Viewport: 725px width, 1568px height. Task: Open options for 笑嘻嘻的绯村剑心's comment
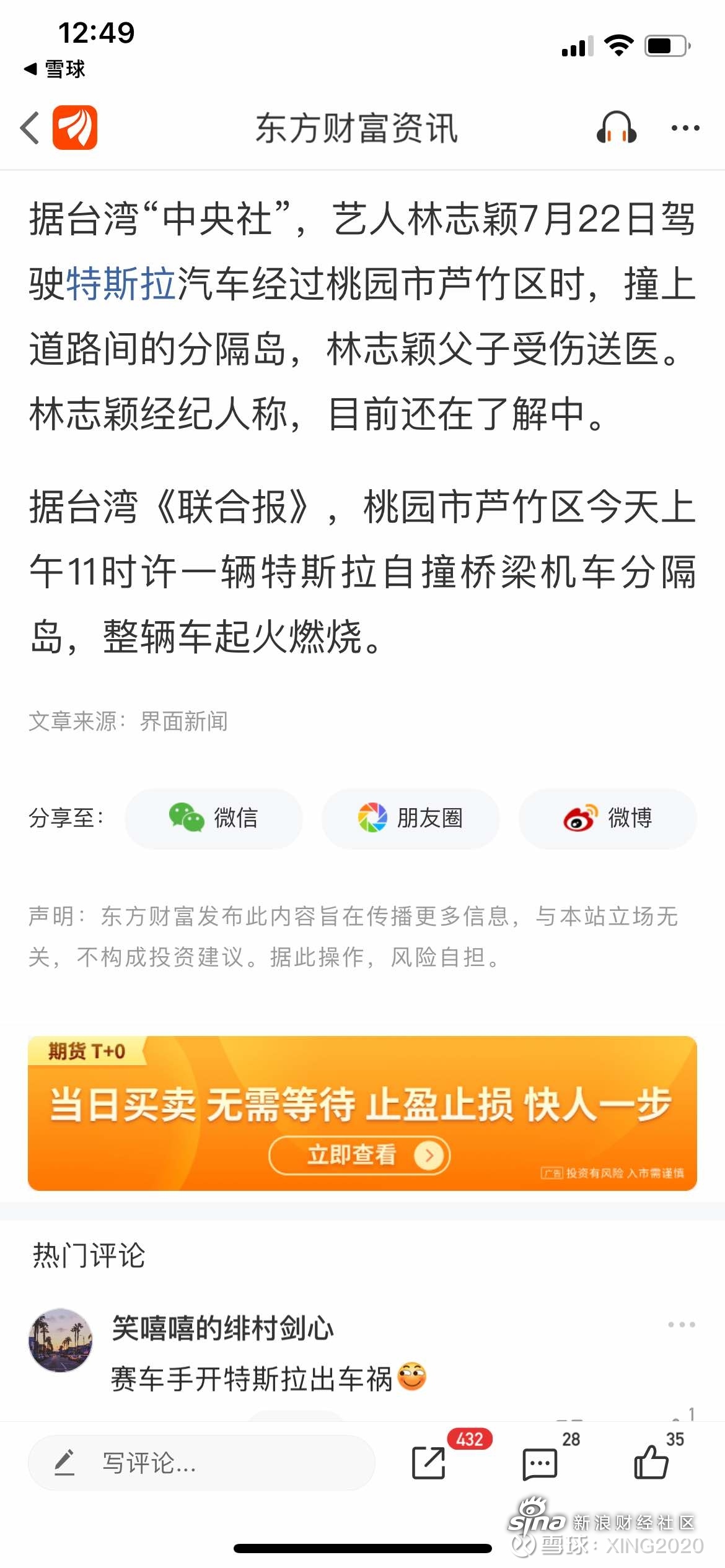681,1325
